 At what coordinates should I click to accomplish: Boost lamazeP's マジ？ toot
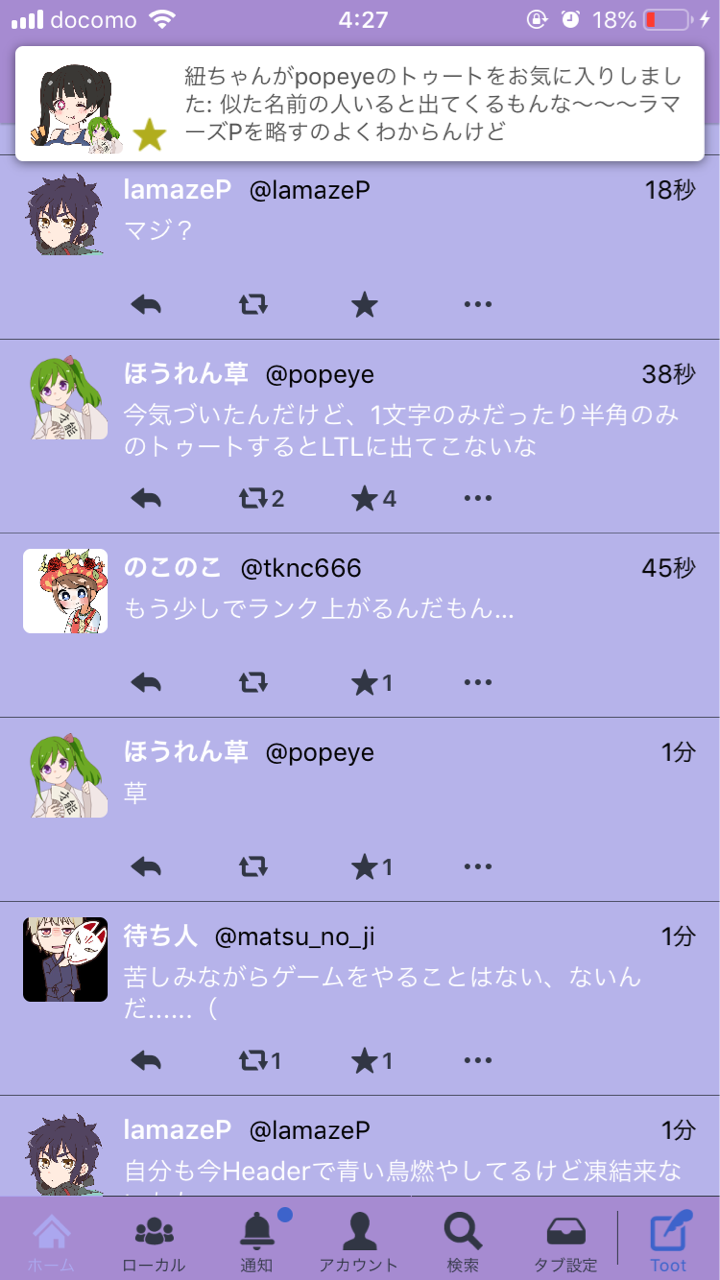[x=254, y=305]
